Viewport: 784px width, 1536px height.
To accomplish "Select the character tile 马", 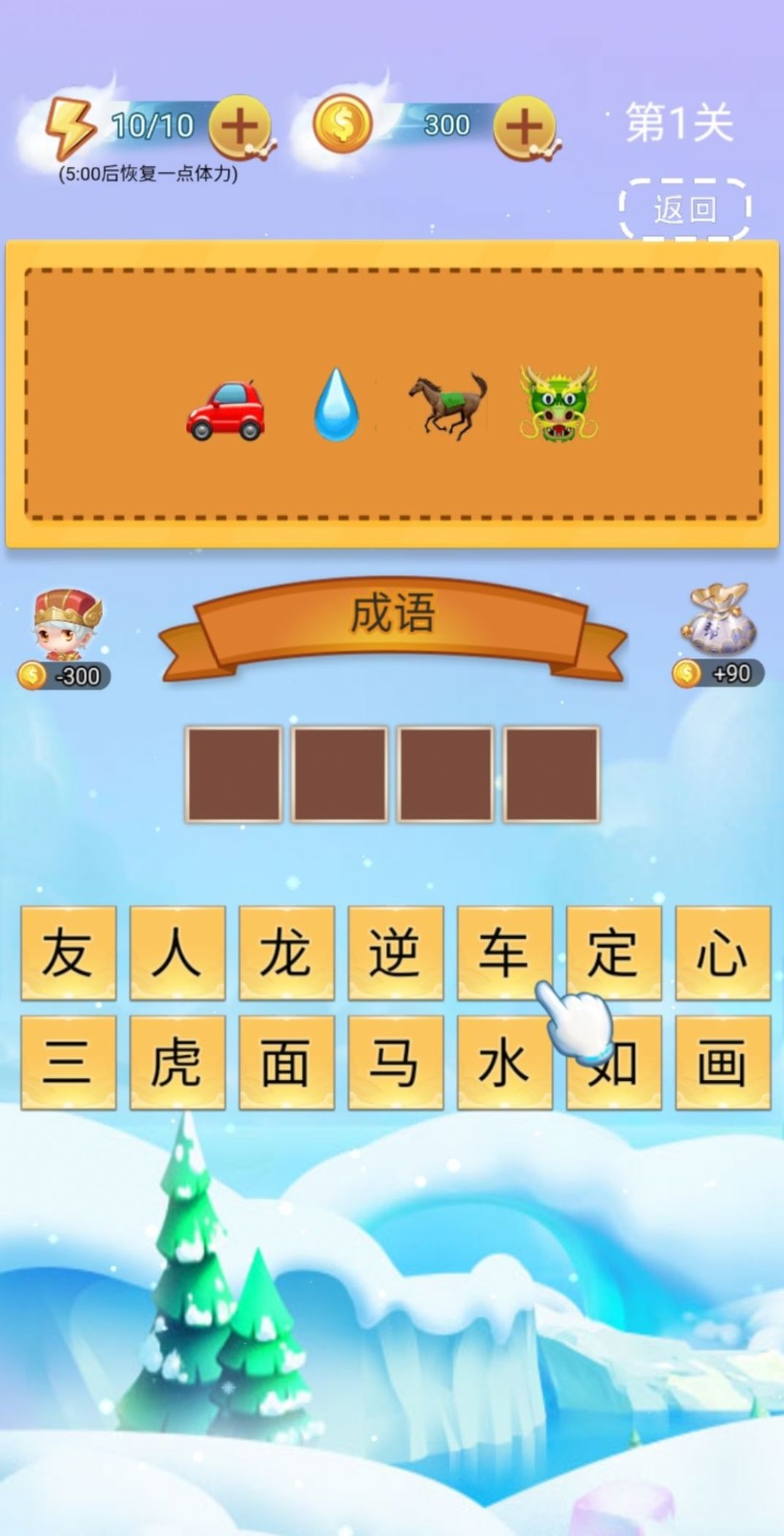I will click(x=395, y=1060).
